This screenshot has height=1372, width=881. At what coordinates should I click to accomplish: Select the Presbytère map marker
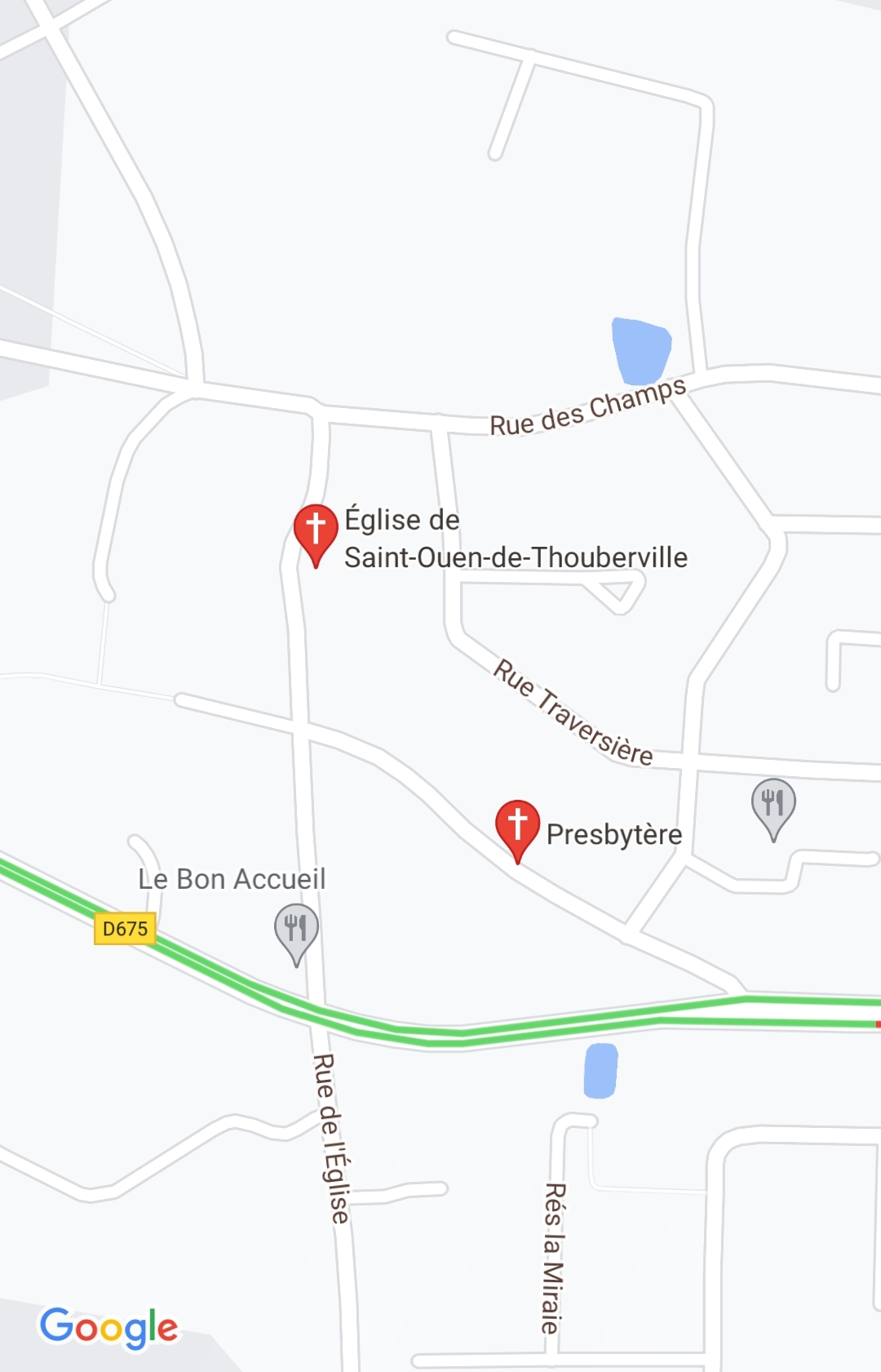[x=517, y=825]
